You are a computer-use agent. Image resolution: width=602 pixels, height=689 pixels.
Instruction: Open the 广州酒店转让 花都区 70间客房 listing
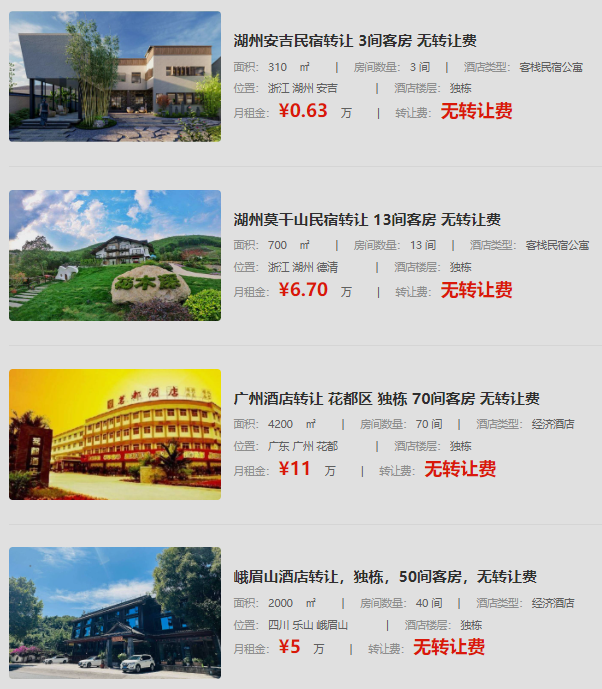pyautogui.click(x=386, y=399)
